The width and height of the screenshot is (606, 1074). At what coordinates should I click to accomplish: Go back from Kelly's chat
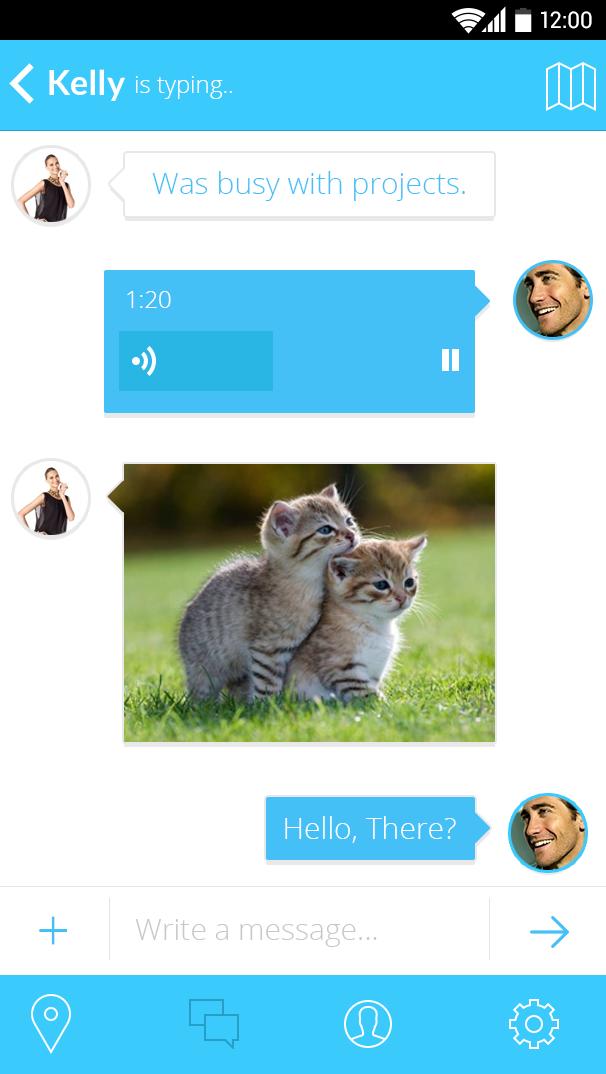click(x=23, y=85)
